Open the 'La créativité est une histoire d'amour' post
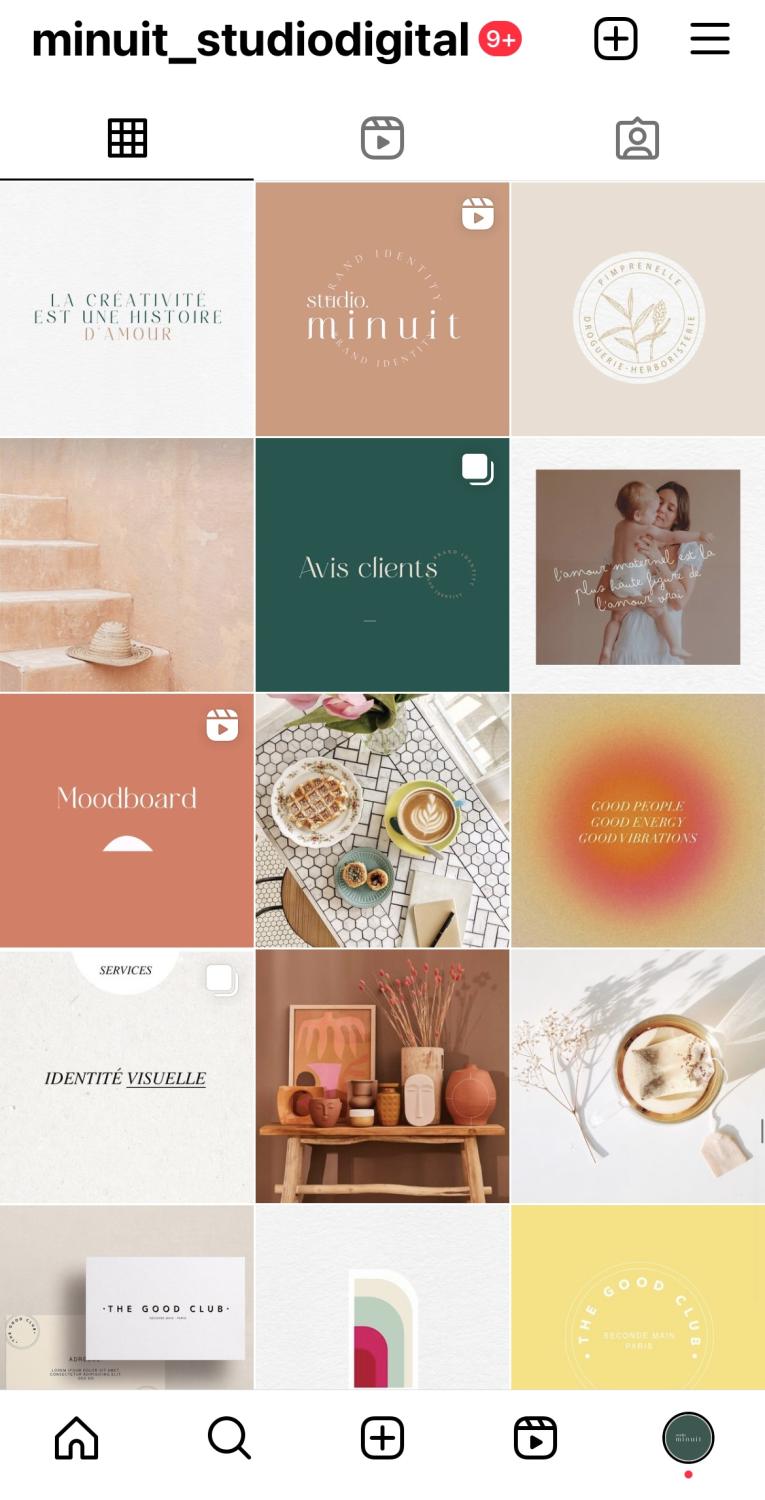The image size is (765, 1500). [x=127, y=310]
